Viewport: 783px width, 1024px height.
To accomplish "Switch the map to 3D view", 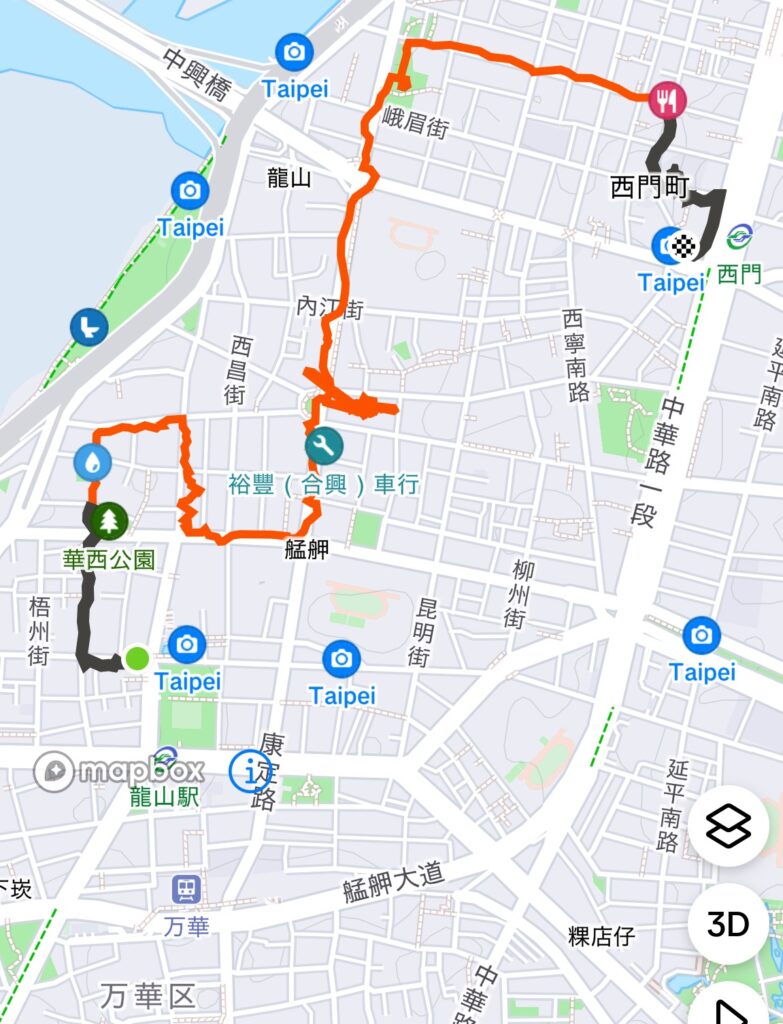I will pyautogui.click(x=728, y=924).
